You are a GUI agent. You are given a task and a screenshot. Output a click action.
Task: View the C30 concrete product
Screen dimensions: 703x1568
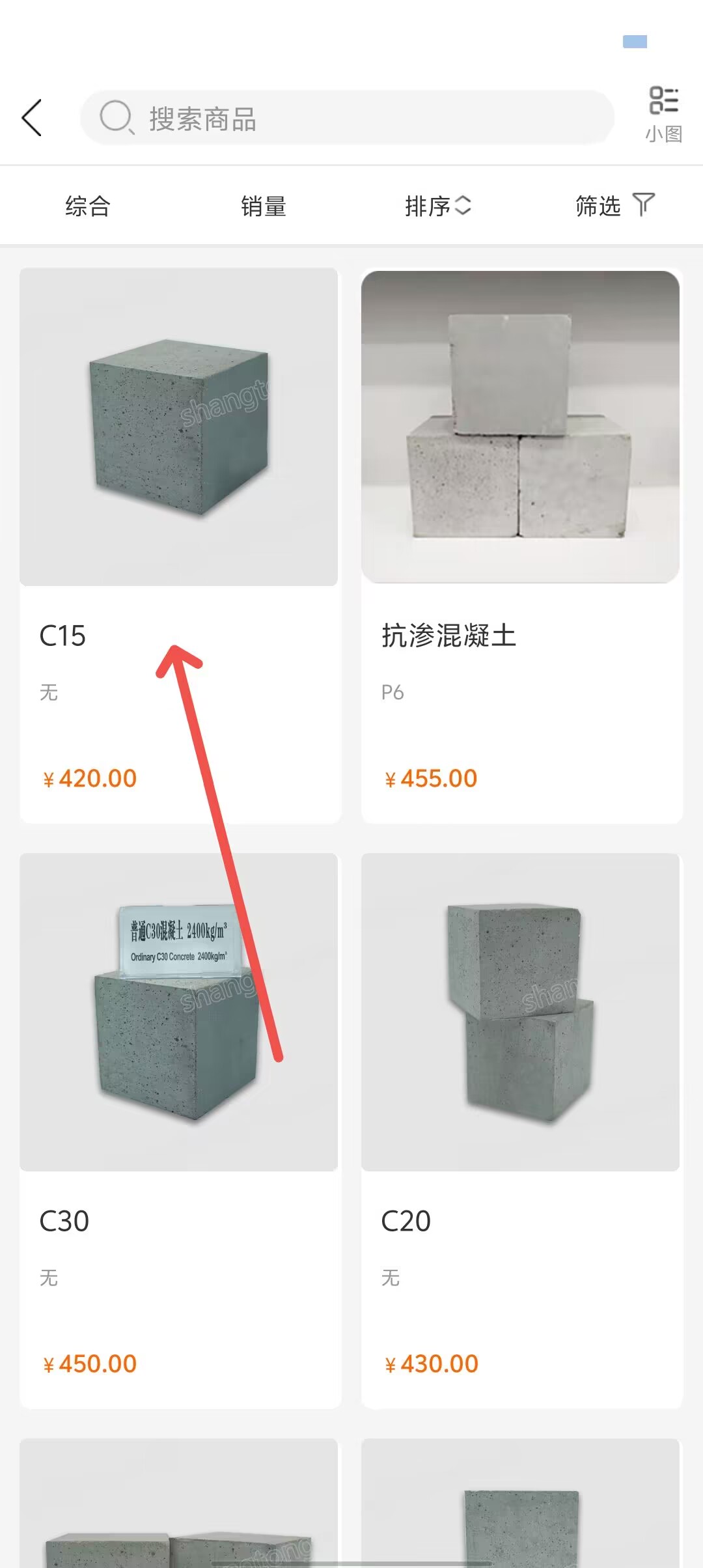point(179,1131)
